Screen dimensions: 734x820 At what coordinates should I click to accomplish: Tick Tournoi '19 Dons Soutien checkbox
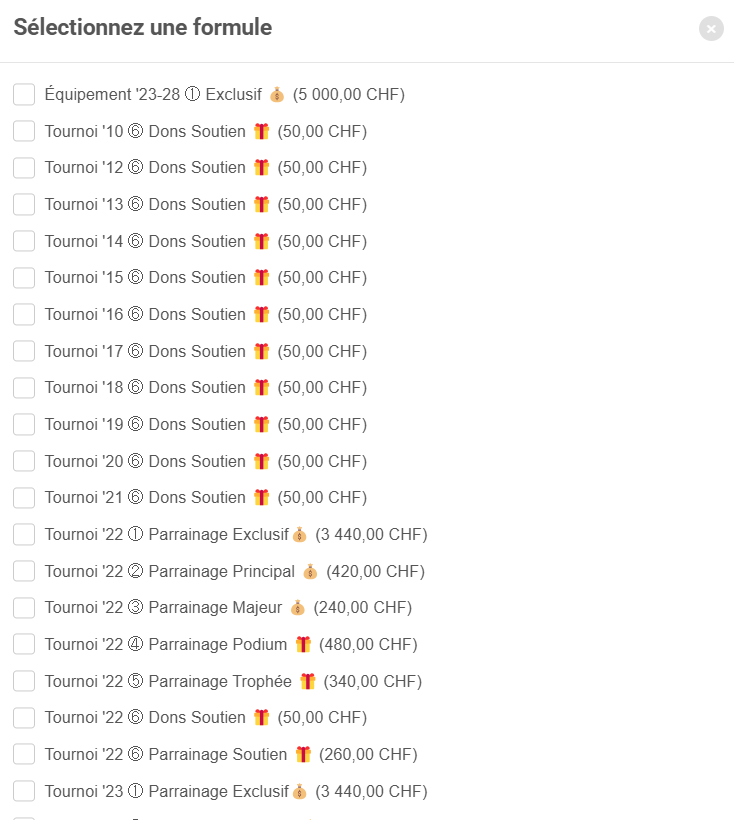pyautogui.click(x=24, y=424)
